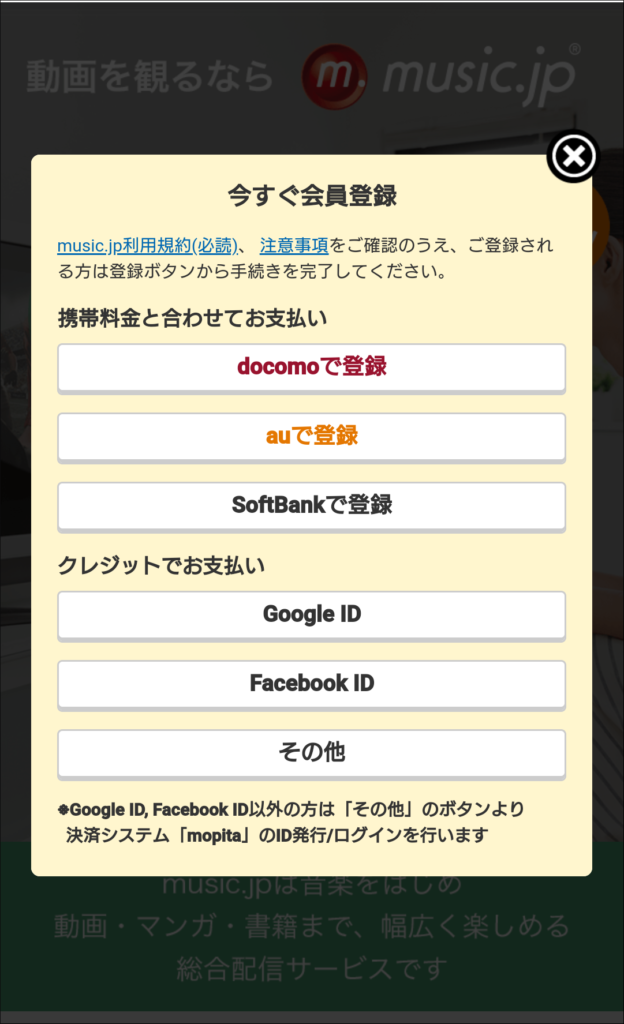Image resolution: width=624 pixels, height=1024 pixels.
Task: Open the 注意事項 link
Action: tap(294, 246)
